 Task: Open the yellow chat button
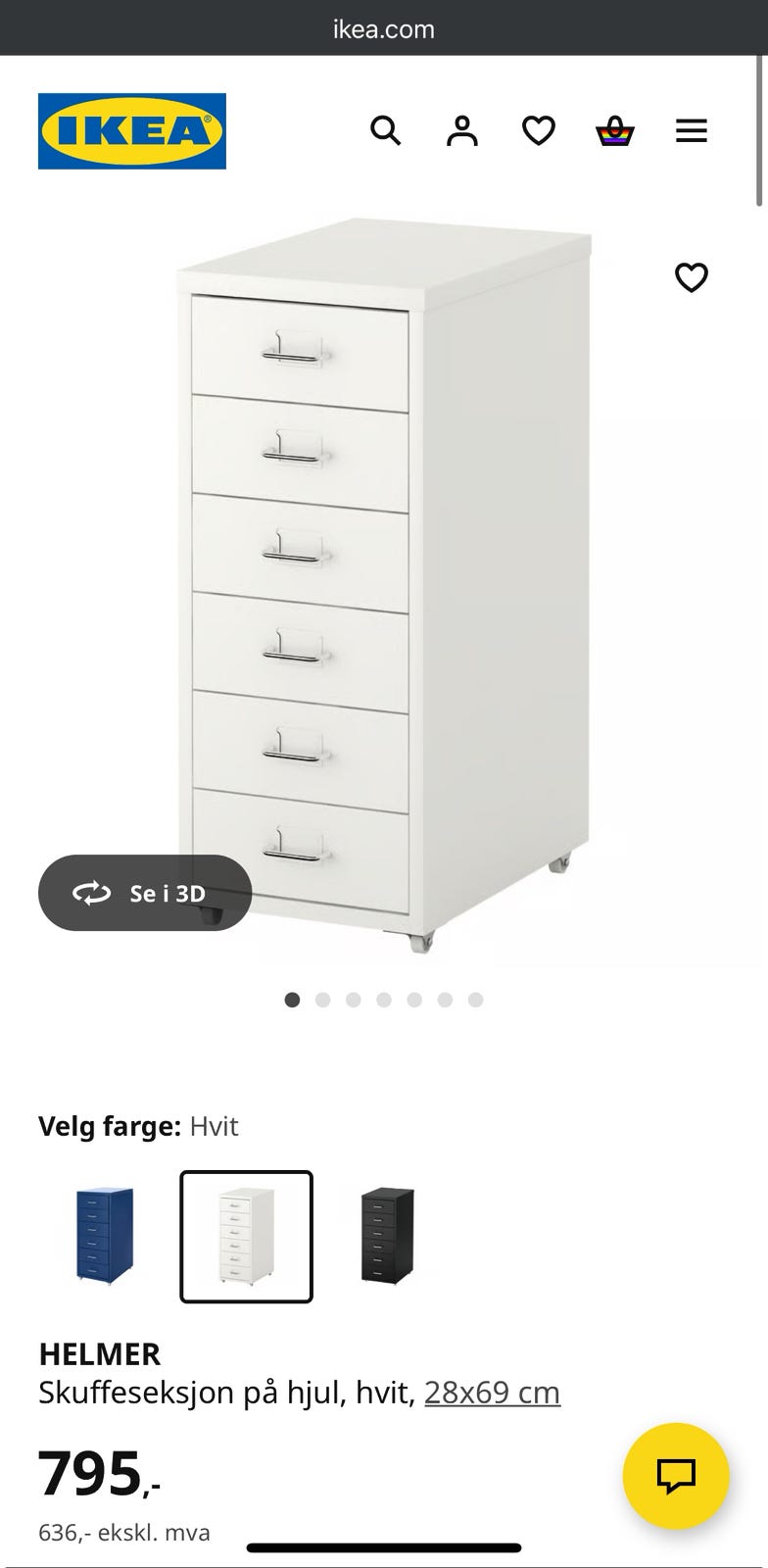pos(676,1475)
